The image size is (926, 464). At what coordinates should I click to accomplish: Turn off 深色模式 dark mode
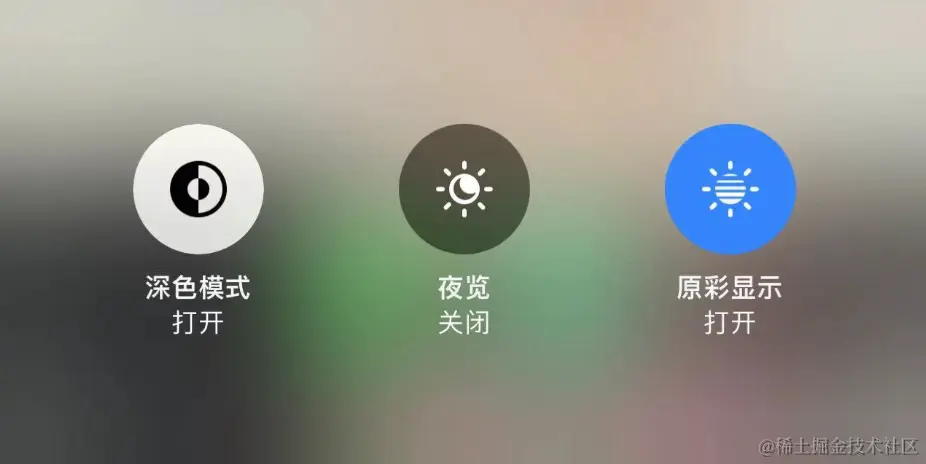pyautogui.click(x=198, y=189)
